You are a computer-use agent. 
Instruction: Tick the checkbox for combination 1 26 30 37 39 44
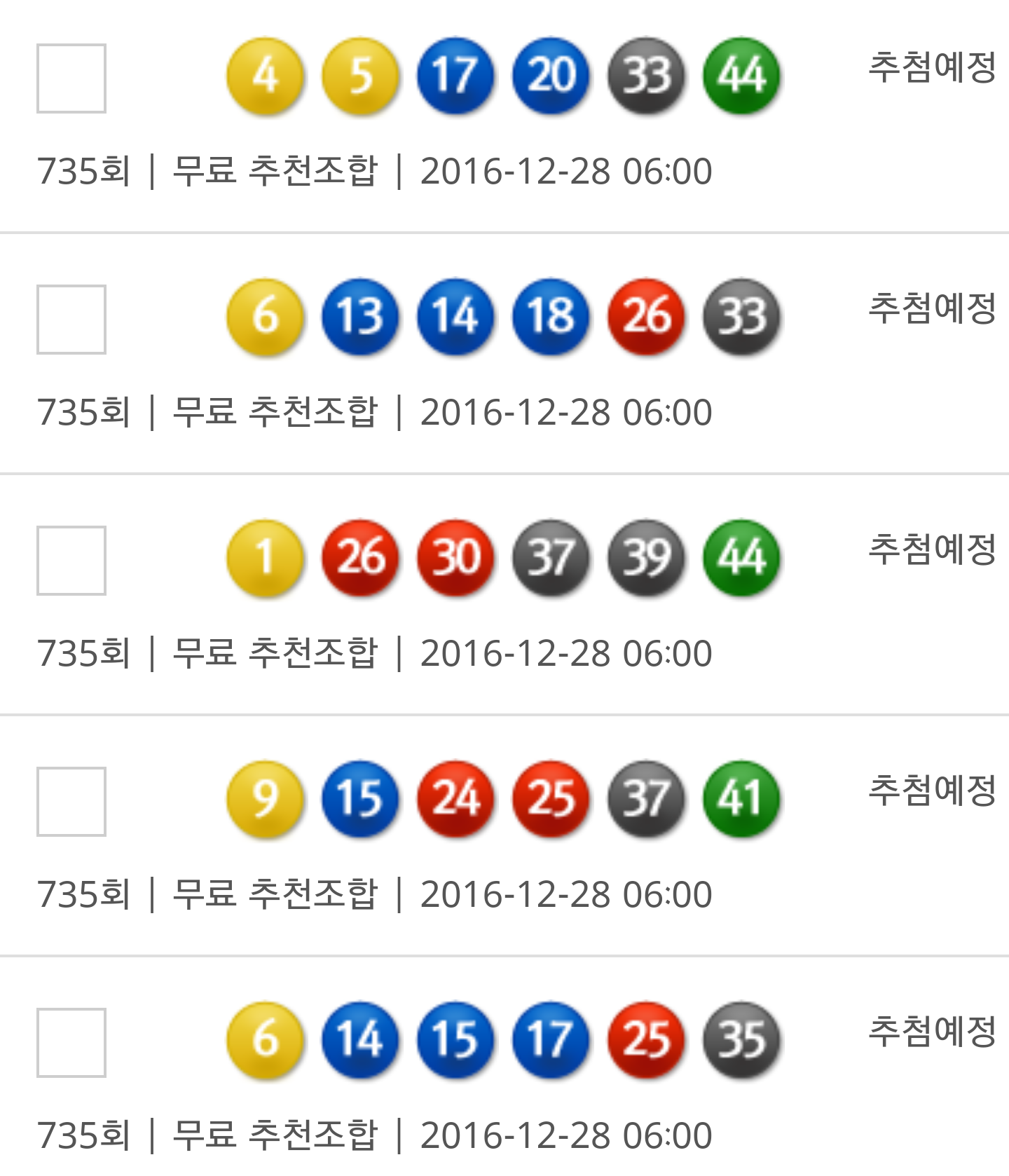(x=71, y=561)
